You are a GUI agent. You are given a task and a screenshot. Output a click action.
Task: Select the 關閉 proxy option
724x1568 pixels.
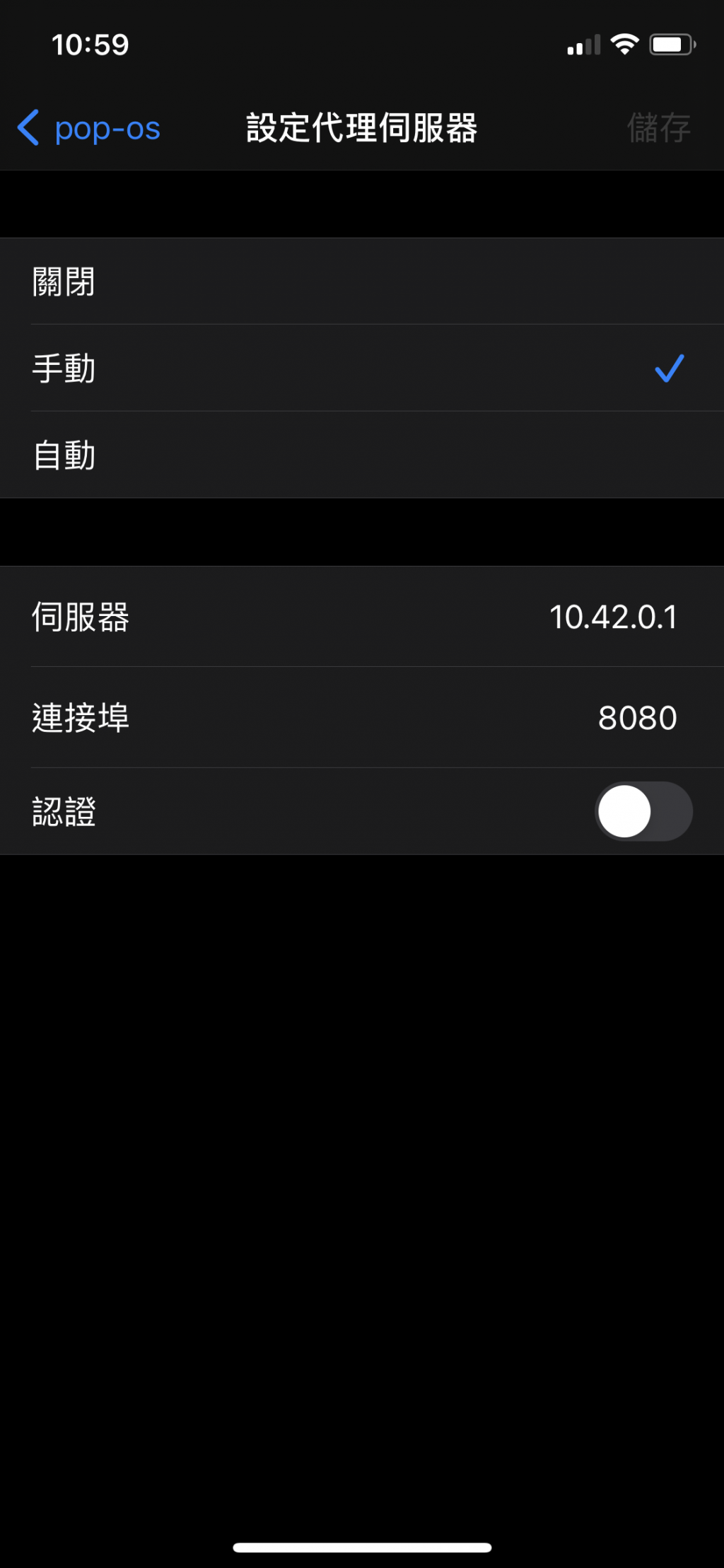pos(362,281)
